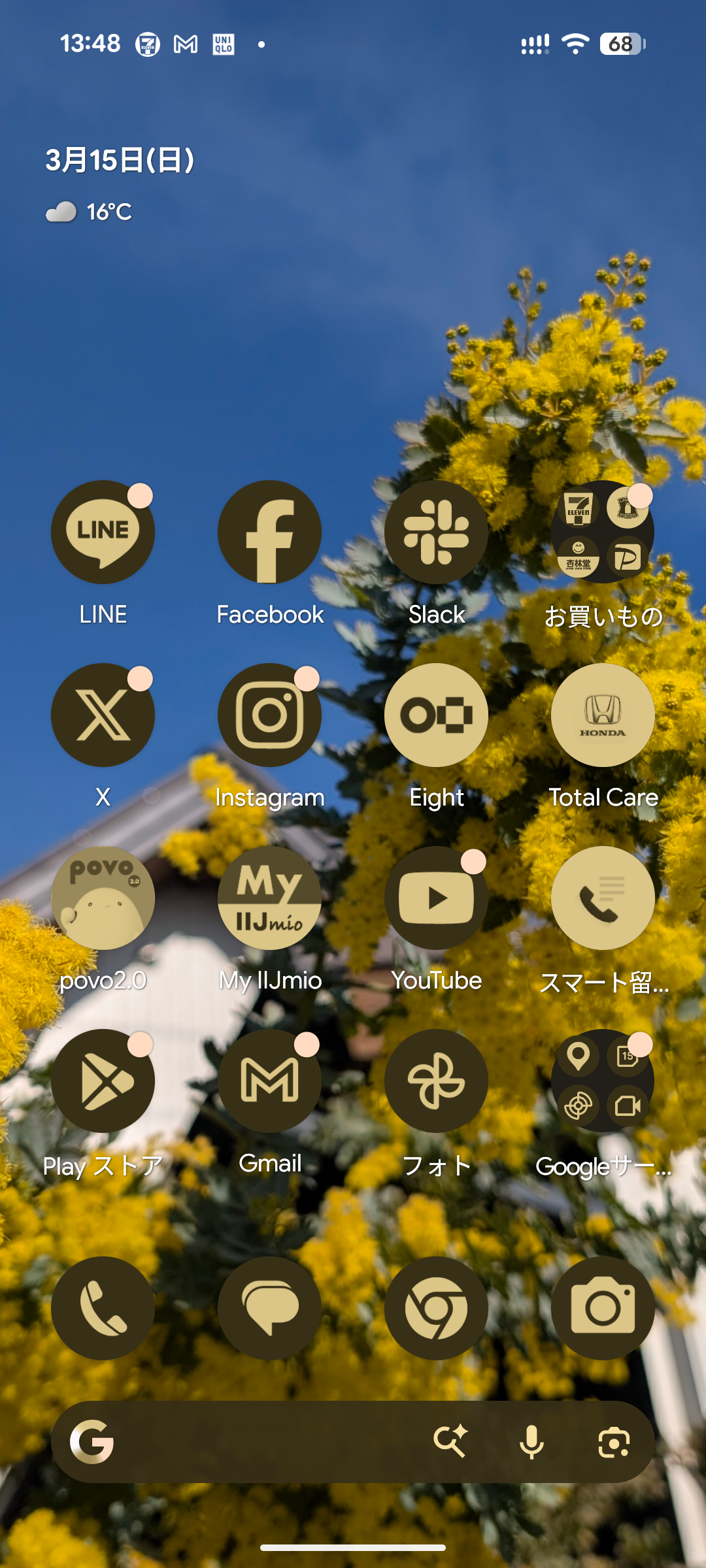Open Instagram
The width and height of the screenshot is (706, 1568).
pos(269,715)
